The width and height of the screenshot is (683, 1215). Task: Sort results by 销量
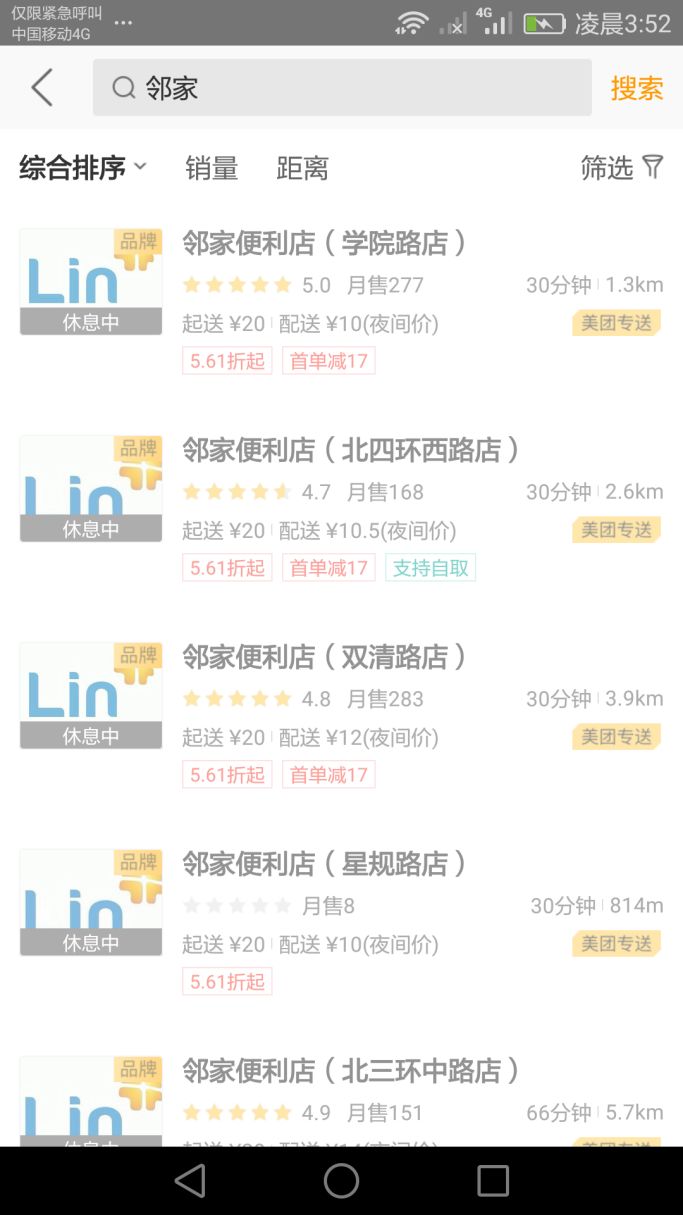(x=211, y=168)
